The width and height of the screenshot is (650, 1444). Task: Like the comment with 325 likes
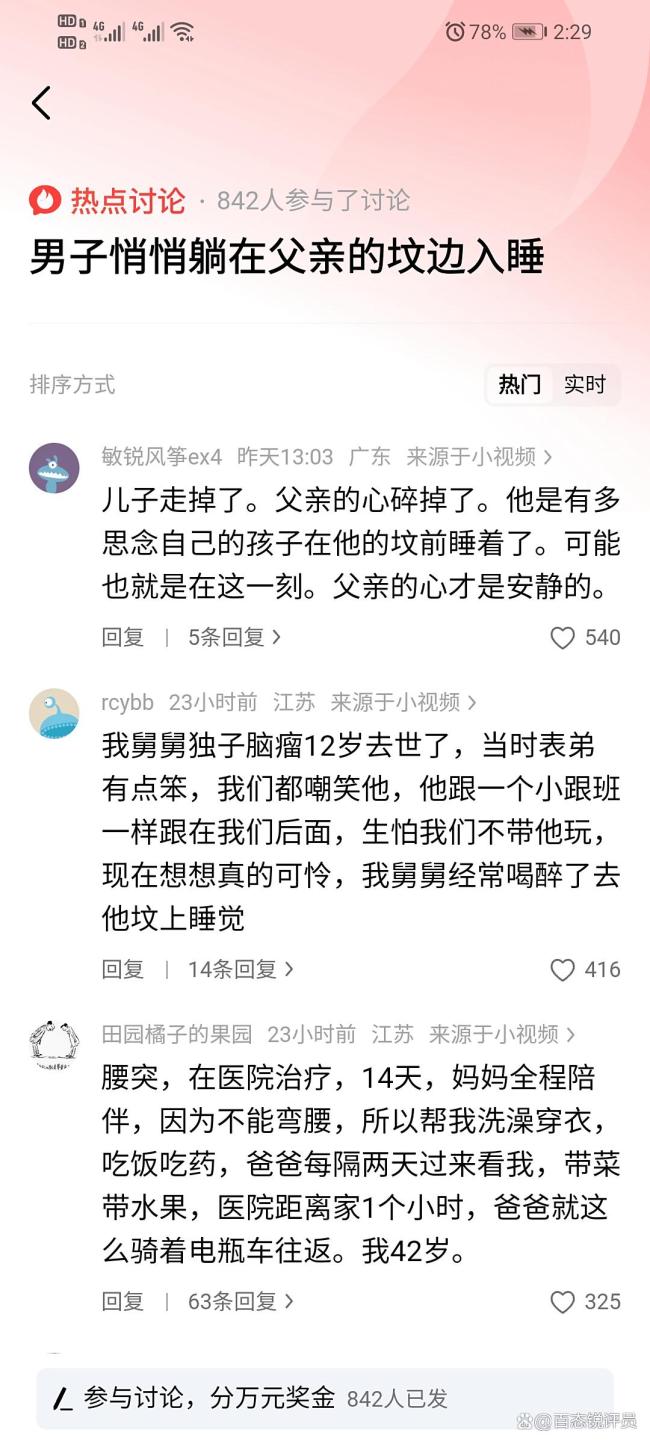click(564, 1302)
